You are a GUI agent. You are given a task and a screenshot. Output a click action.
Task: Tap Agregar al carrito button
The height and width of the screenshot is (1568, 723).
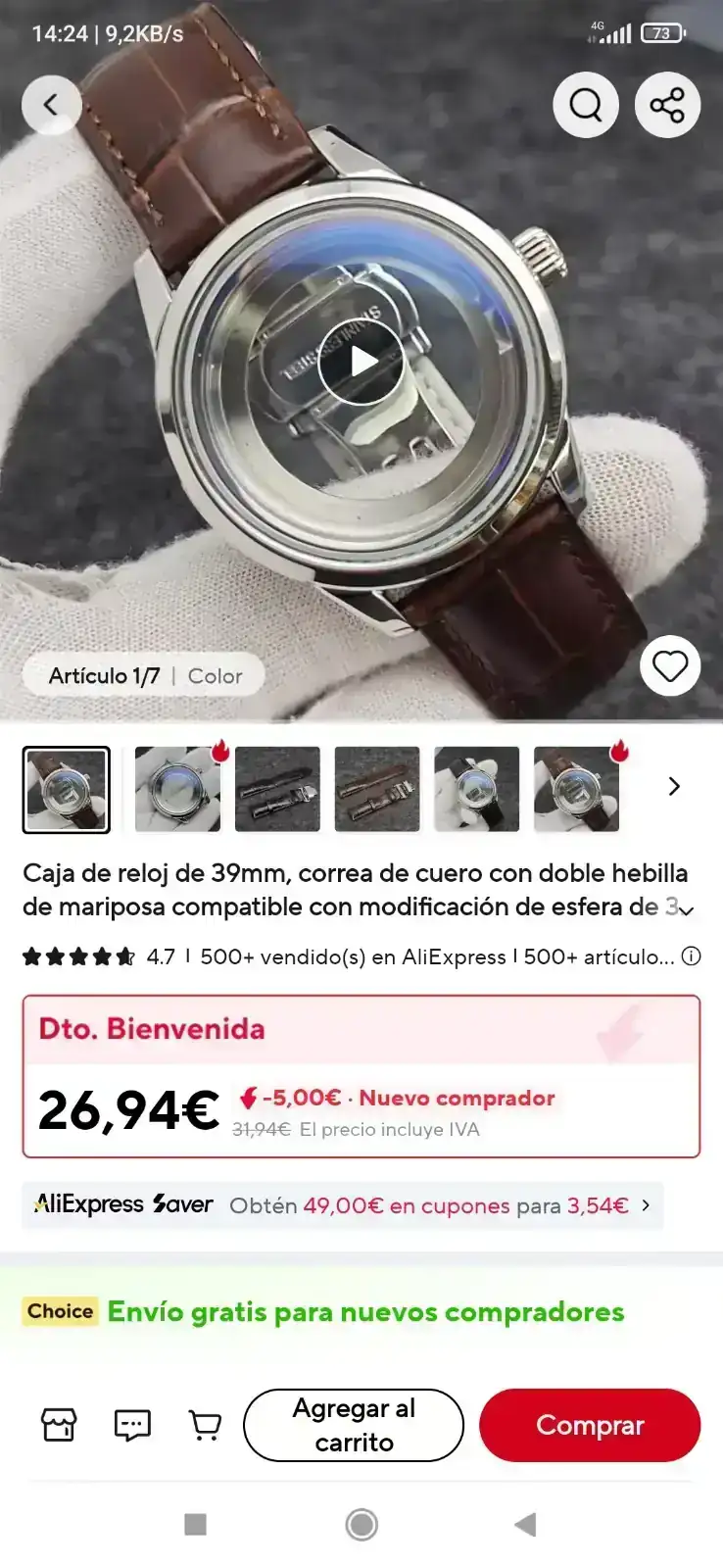(354, 1425)
